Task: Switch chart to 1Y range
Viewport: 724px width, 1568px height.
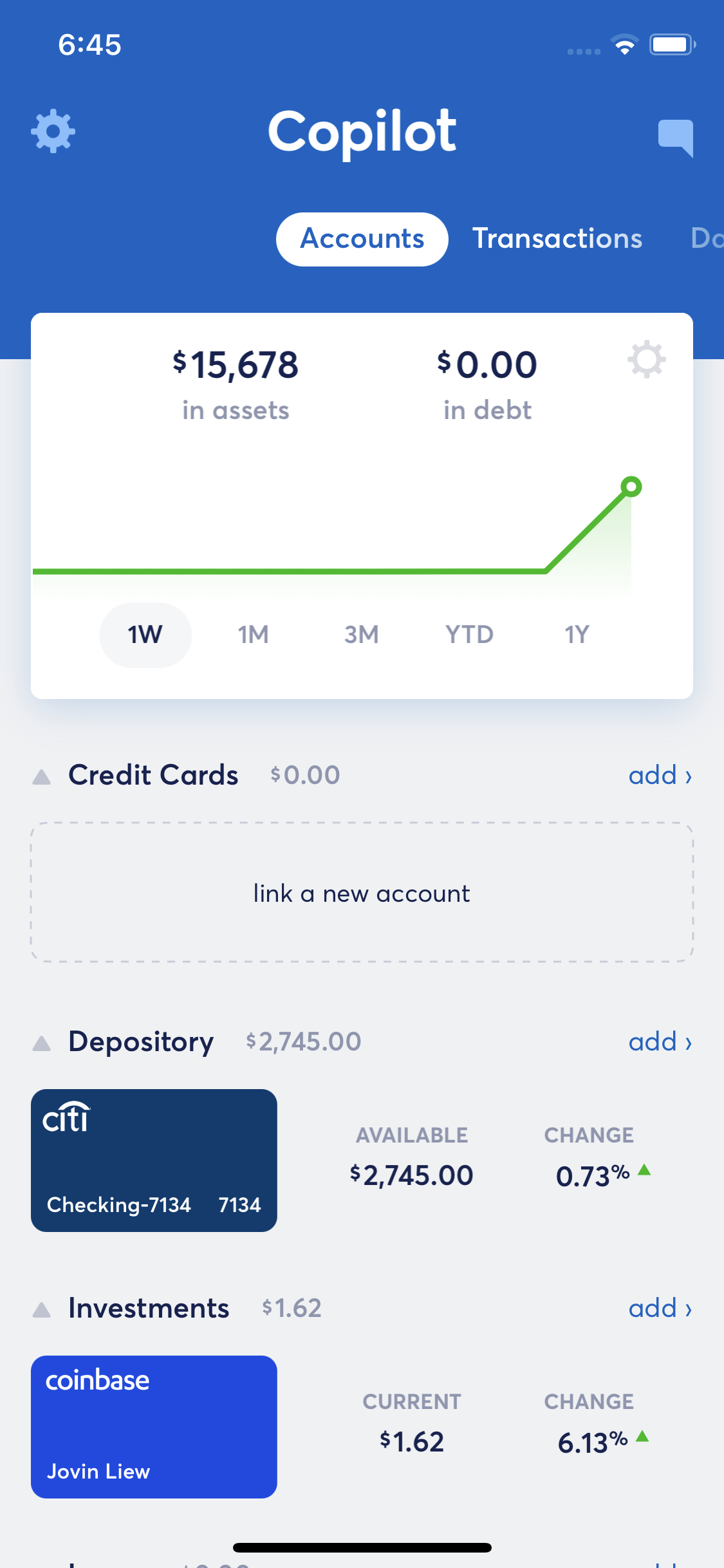Action: click(x=577, y=635)
